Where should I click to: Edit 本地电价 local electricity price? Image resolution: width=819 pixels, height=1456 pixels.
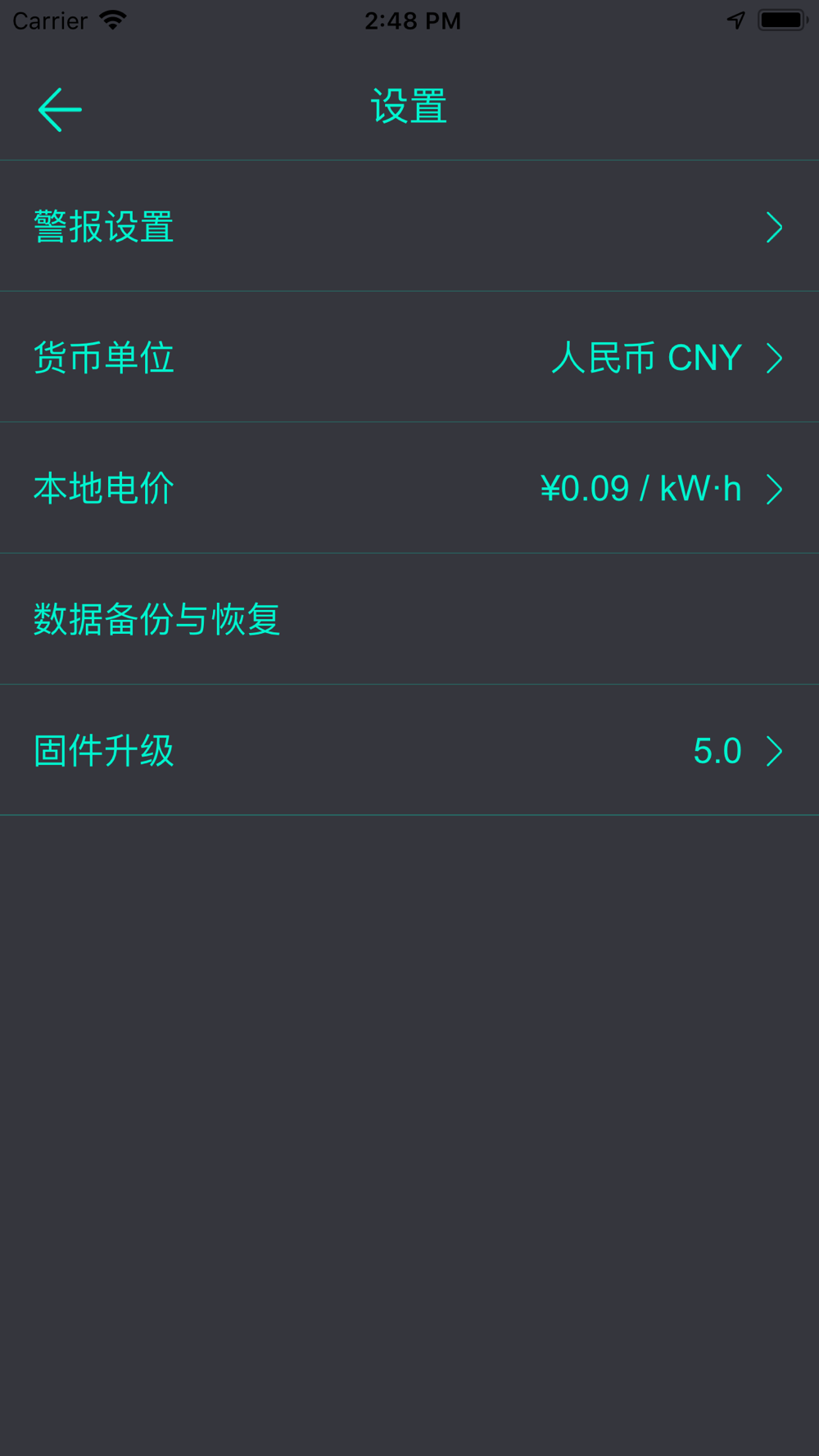pos(409,488)
